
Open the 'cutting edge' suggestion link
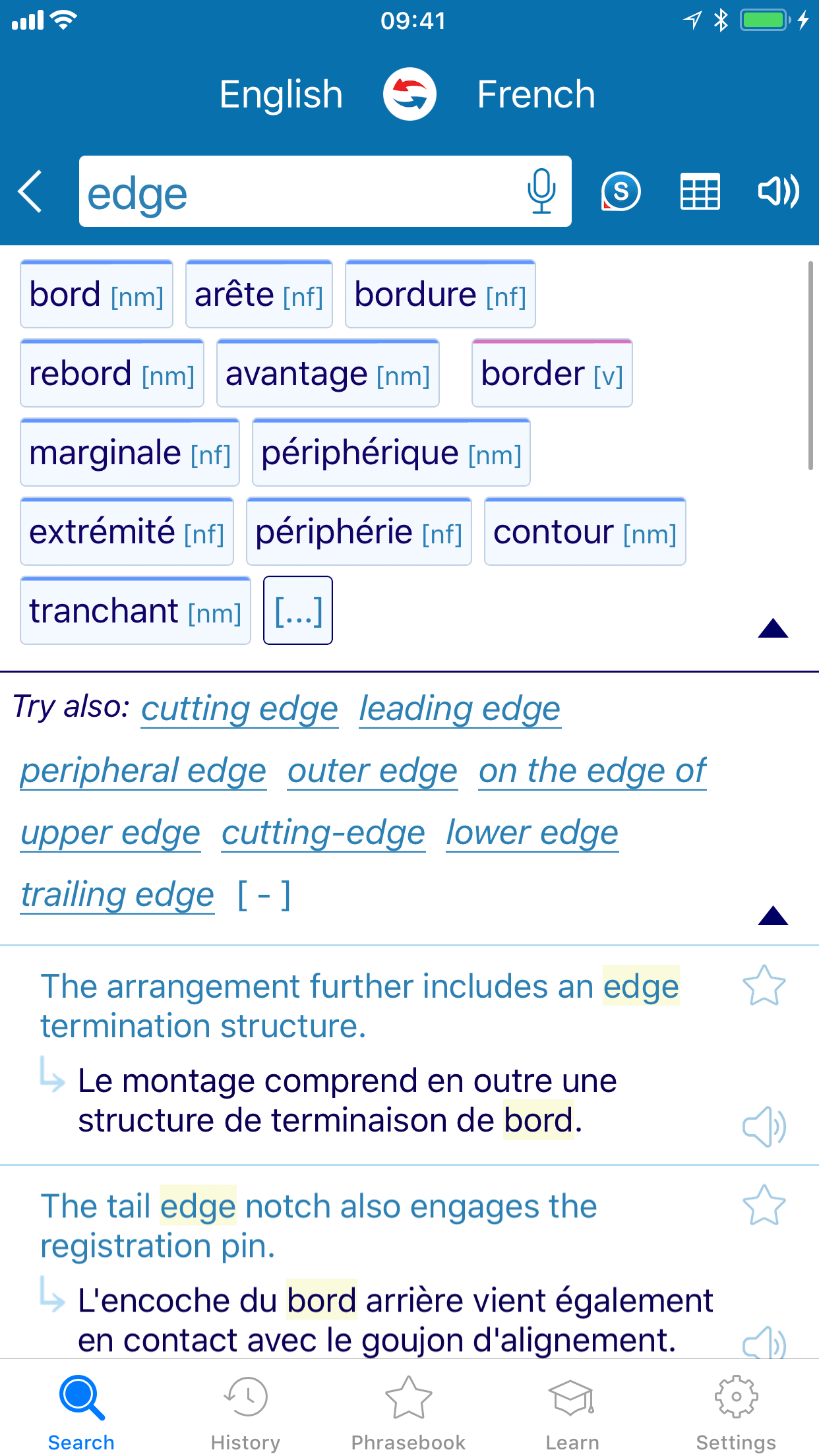click(239, 708)
